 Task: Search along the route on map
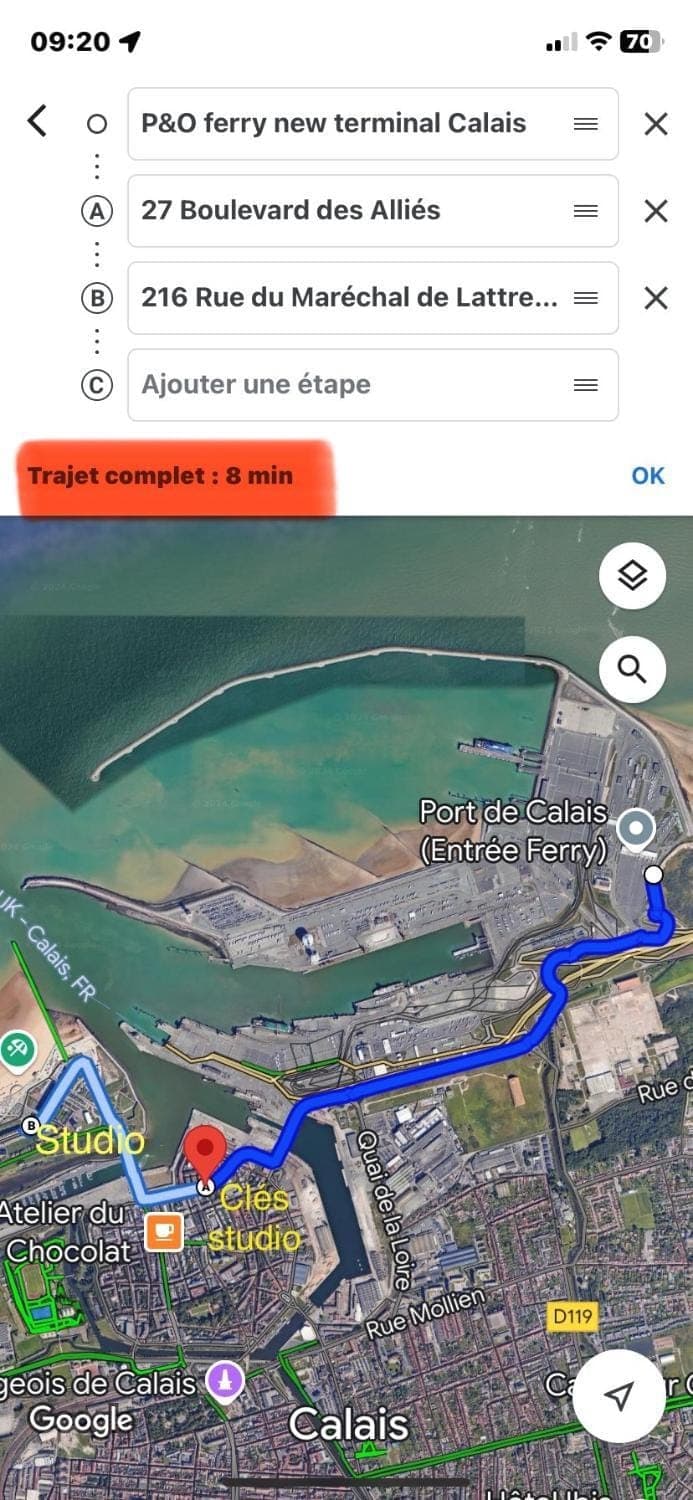point(632,669)
